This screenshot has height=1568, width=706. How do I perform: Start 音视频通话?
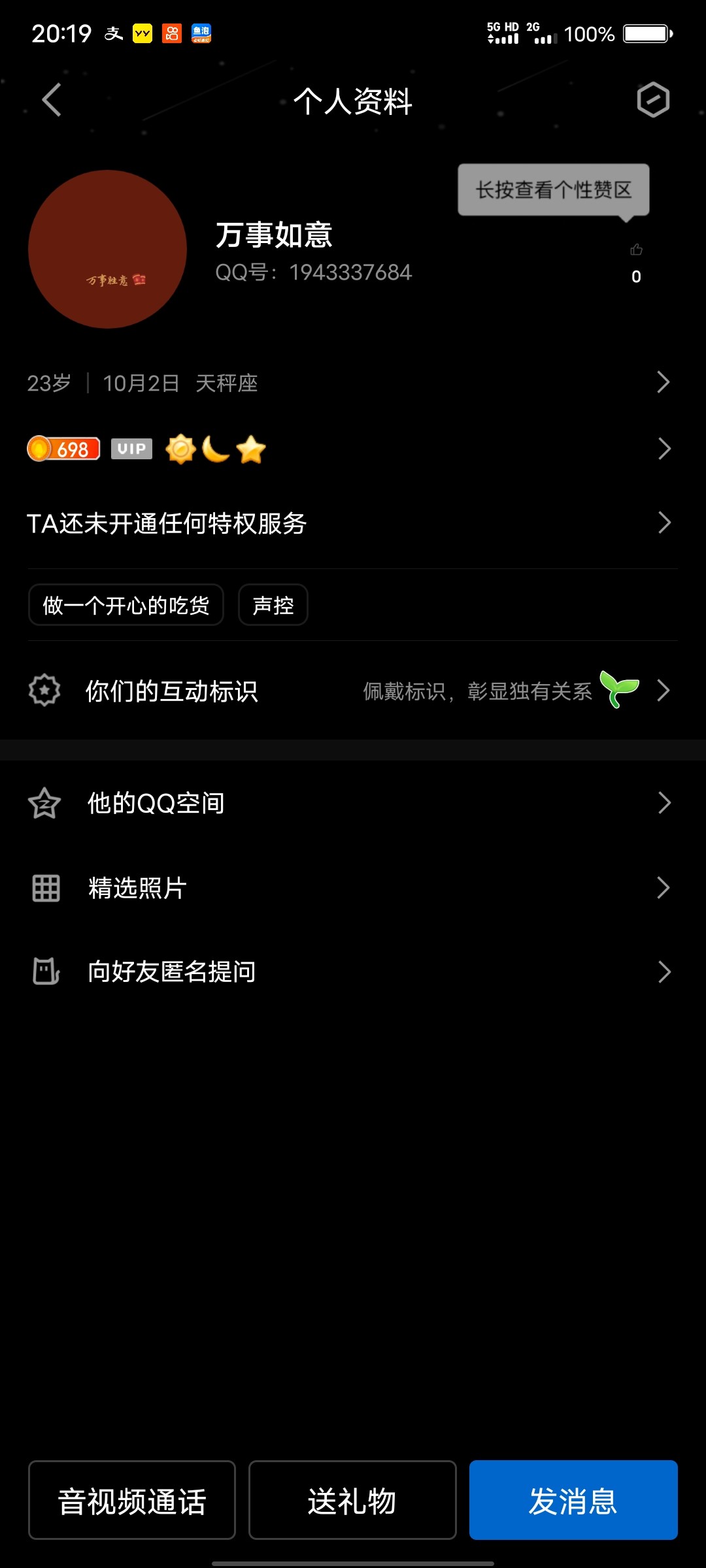(x=132, y=1500)
